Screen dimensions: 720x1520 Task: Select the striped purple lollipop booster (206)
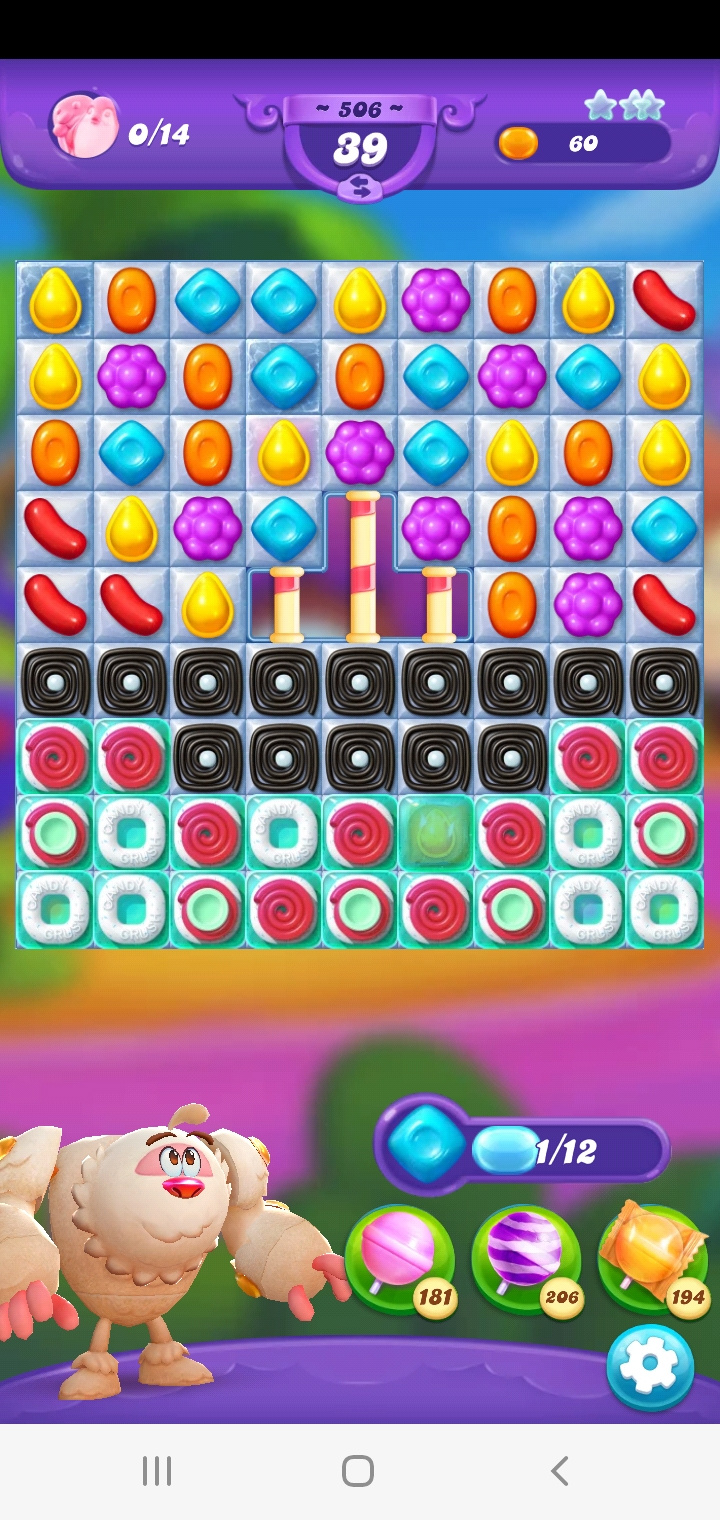[x=526, y=1258]
